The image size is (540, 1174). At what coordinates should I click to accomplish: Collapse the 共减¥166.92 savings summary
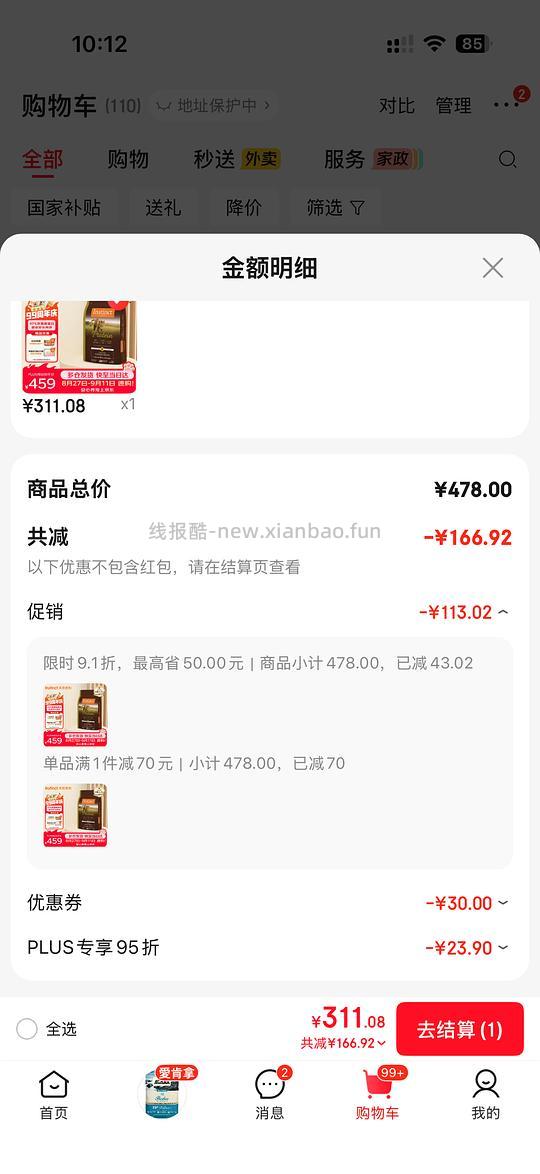(x=344, y=1043)
